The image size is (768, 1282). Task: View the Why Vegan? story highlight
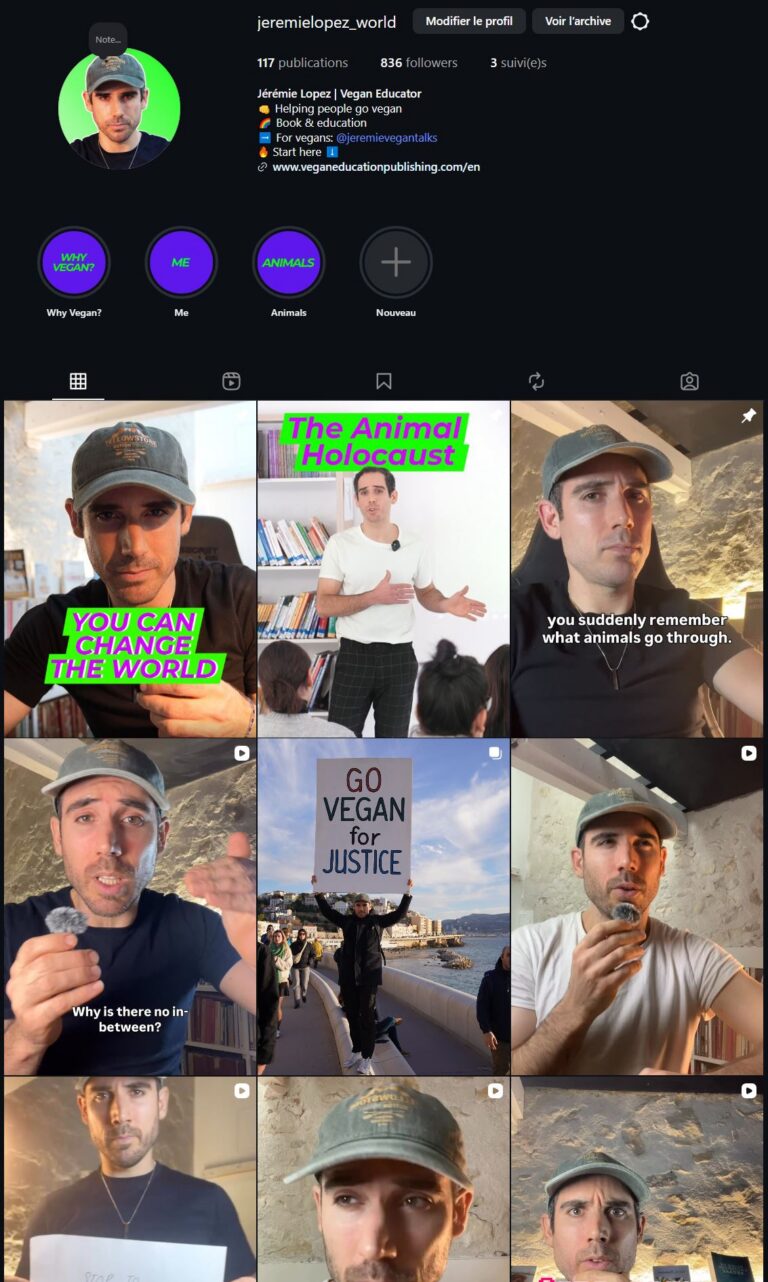coord(74,263)
